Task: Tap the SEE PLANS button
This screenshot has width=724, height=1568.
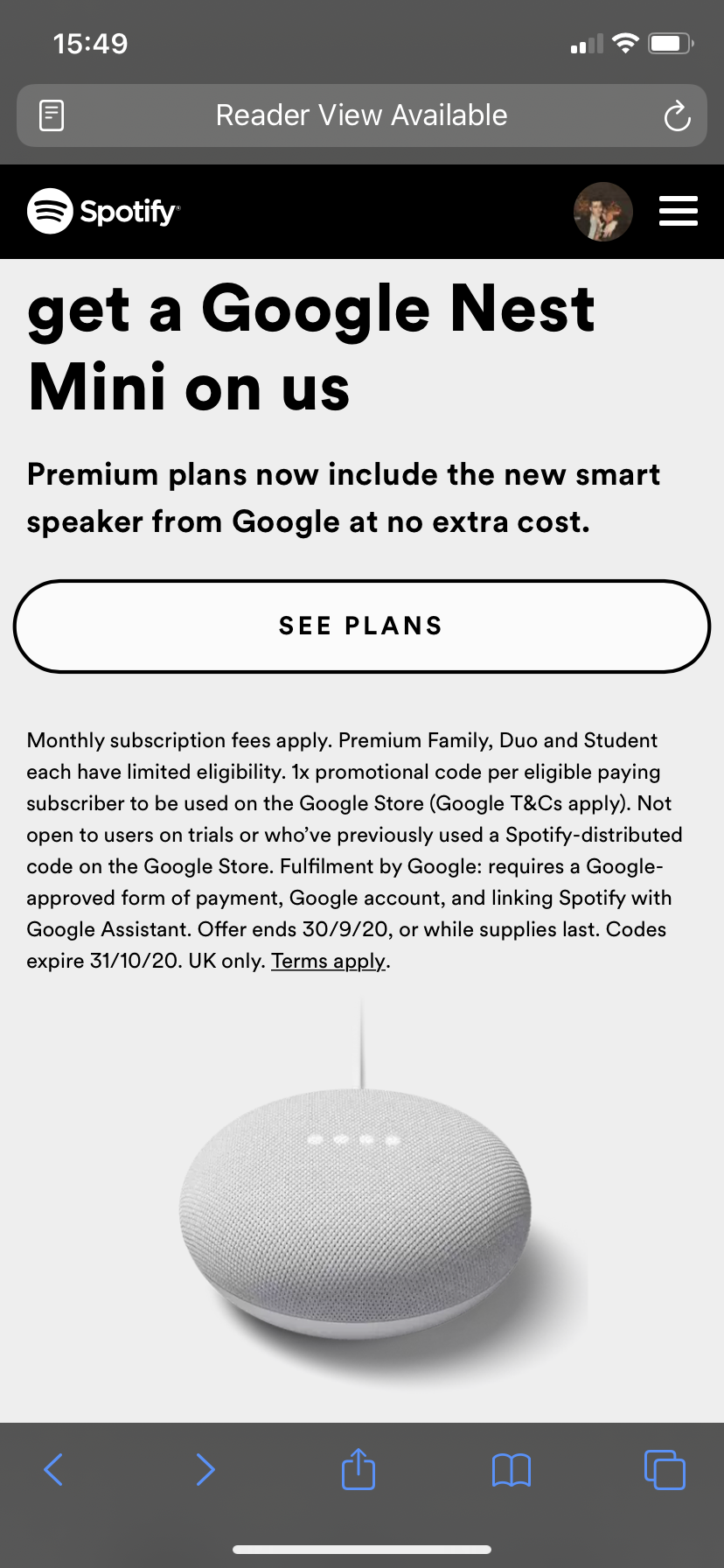Action: click(361, 626)
